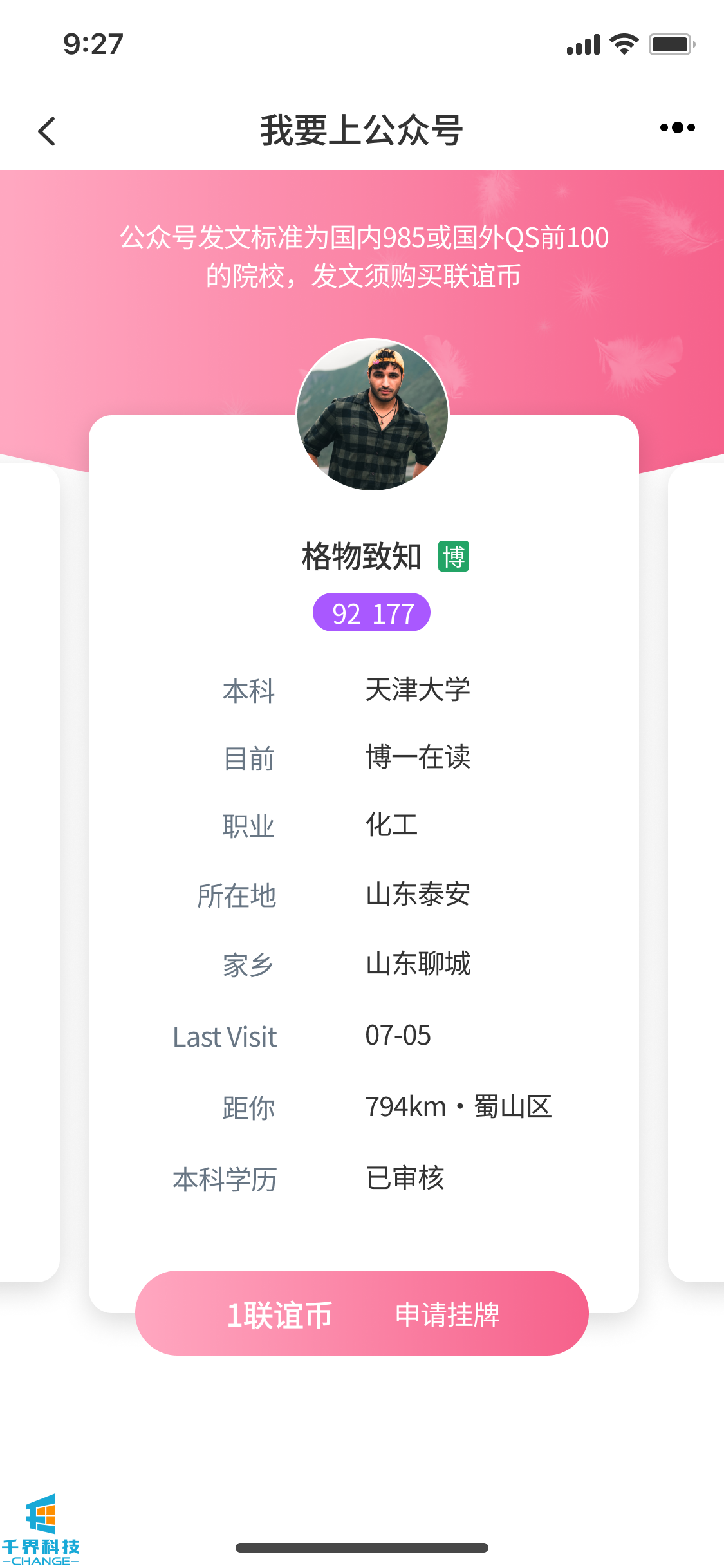The width and height of the screenshot is (724, 1568).
Task: Open 格物致知's round profile photo
Action: [x=373, y=415]
